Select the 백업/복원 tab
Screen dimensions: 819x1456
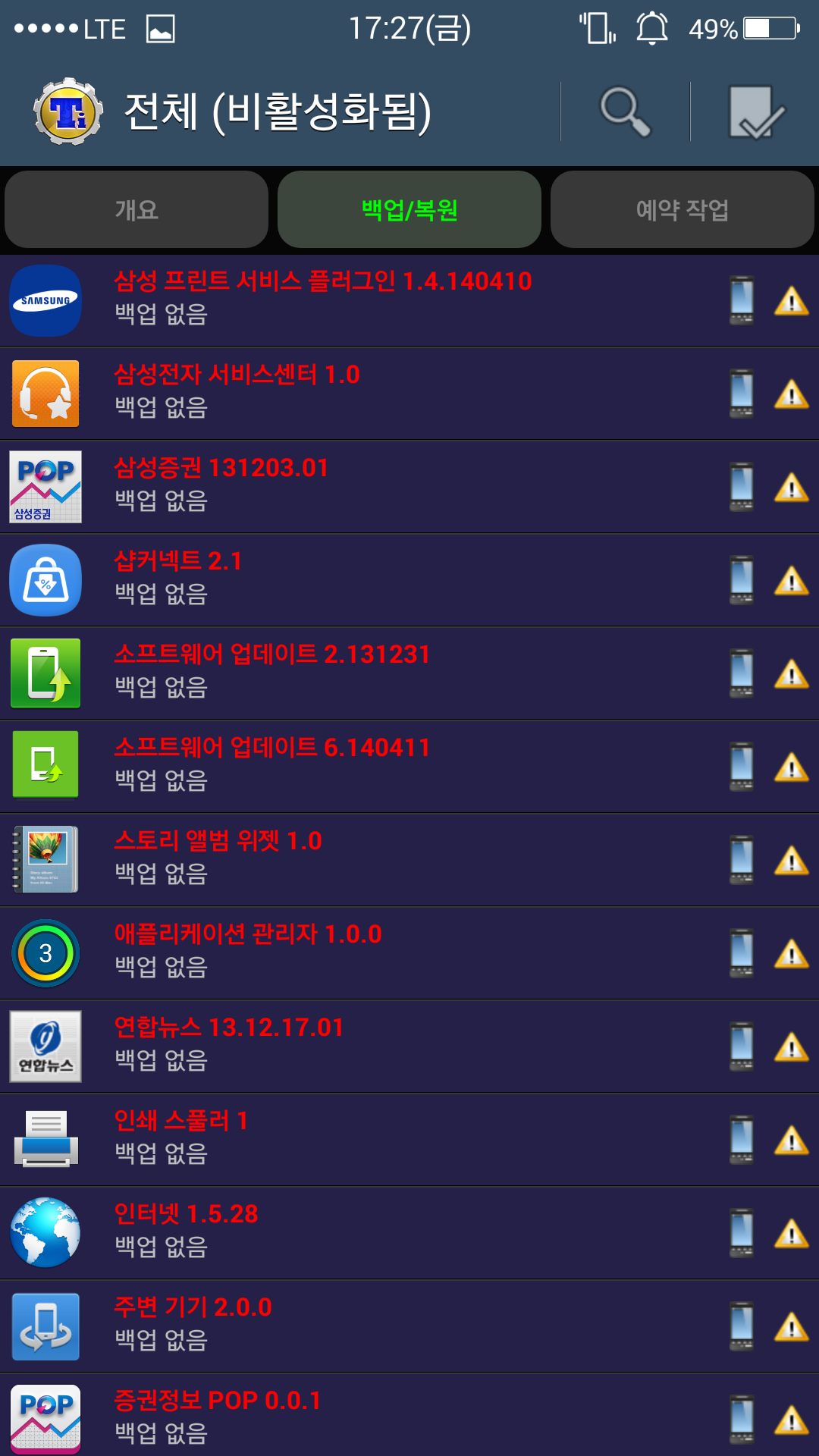pos(409,209)
